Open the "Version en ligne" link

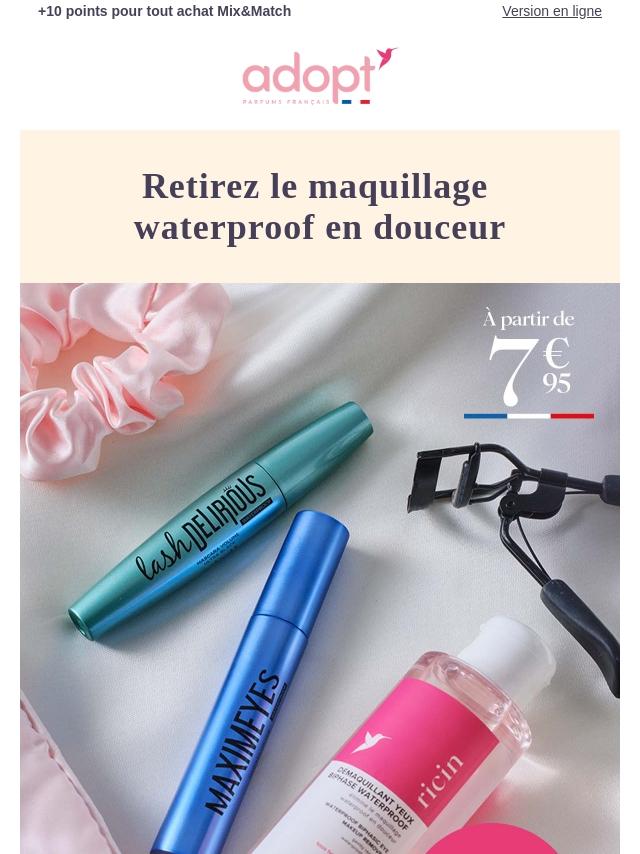(x=551, y=11)
